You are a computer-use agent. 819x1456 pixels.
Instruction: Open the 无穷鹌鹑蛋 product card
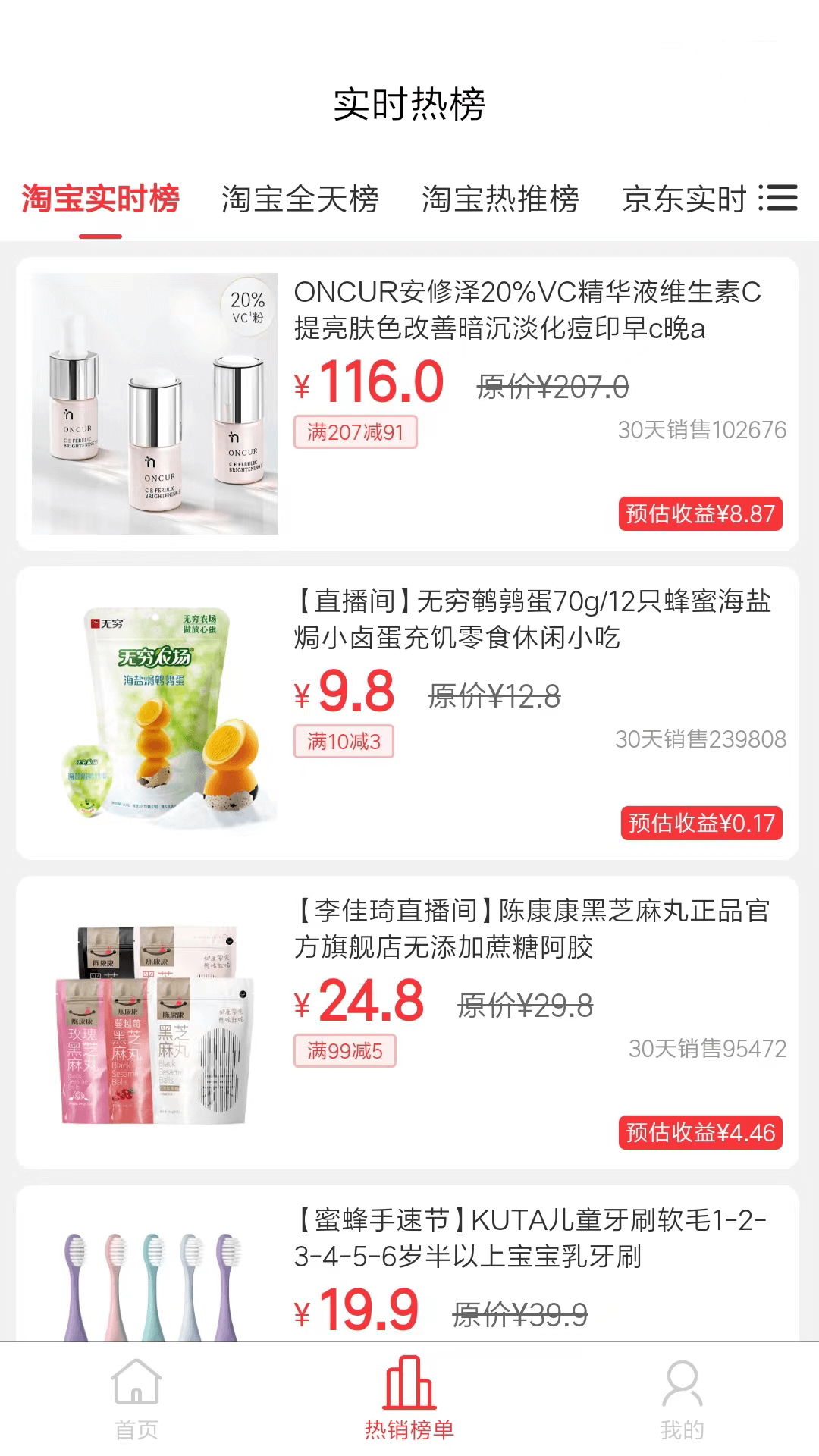pyautogui.click(x=407, y=713)
